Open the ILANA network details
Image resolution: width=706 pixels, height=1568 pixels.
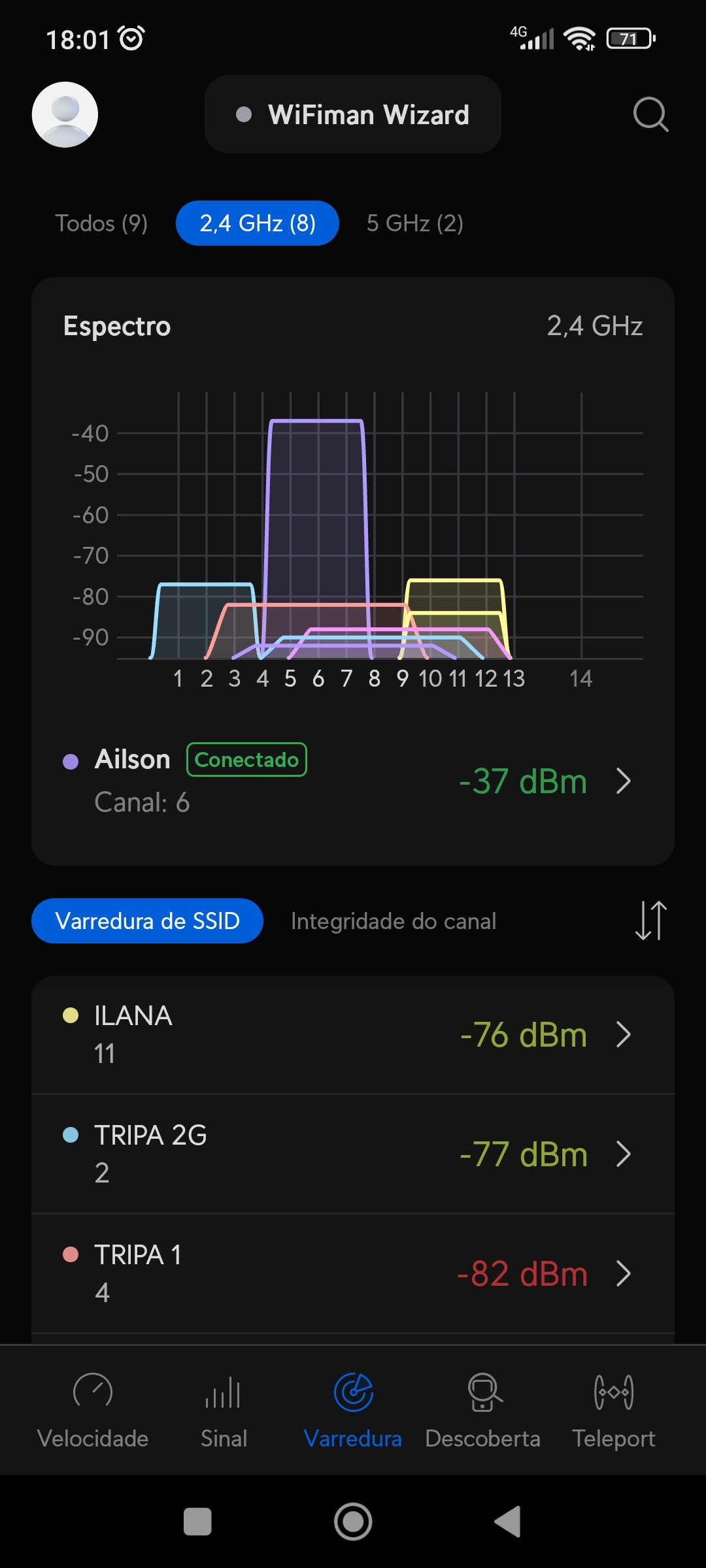[x=353, y=1034]
